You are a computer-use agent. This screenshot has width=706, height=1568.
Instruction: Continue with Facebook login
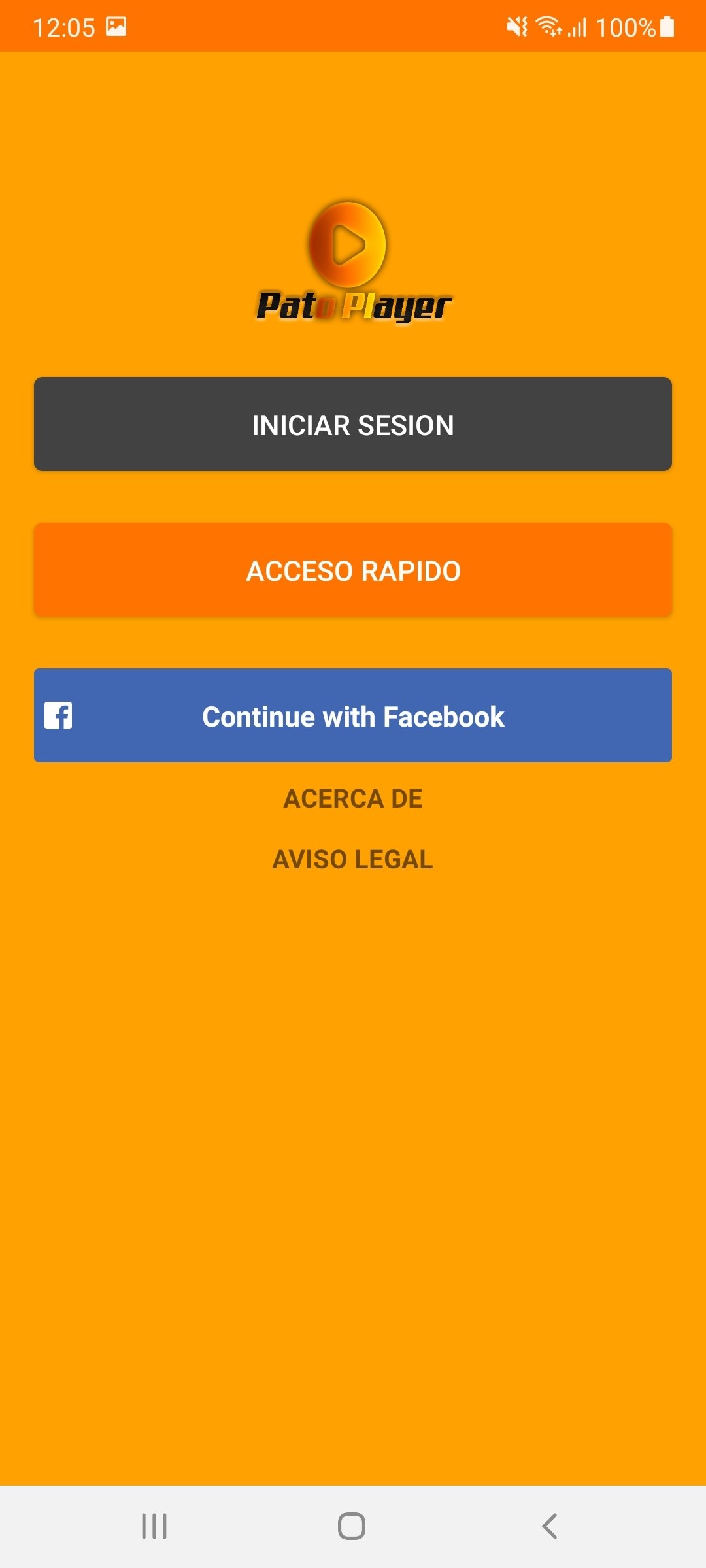[x=353, y=716]
